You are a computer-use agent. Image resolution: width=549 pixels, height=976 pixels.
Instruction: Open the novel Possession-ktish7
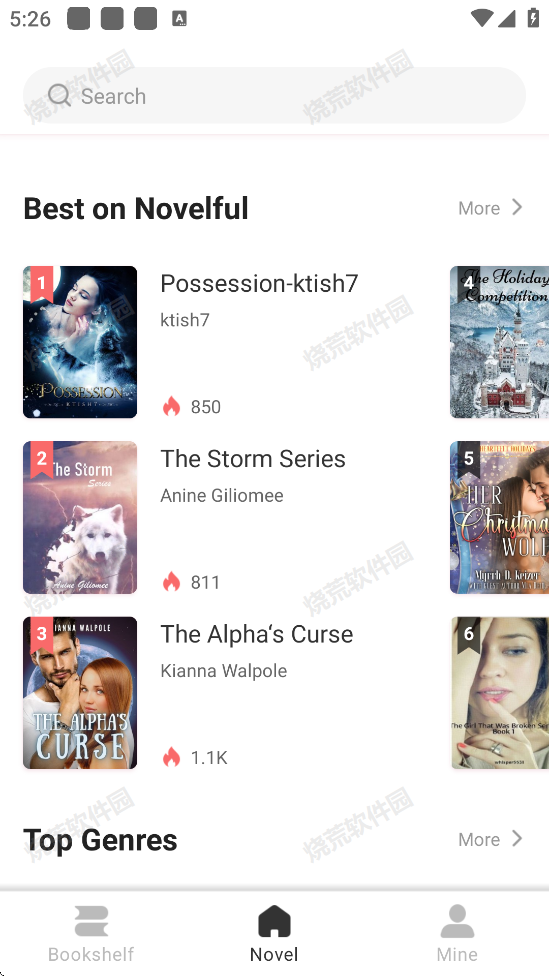click(x=225, y=342)
